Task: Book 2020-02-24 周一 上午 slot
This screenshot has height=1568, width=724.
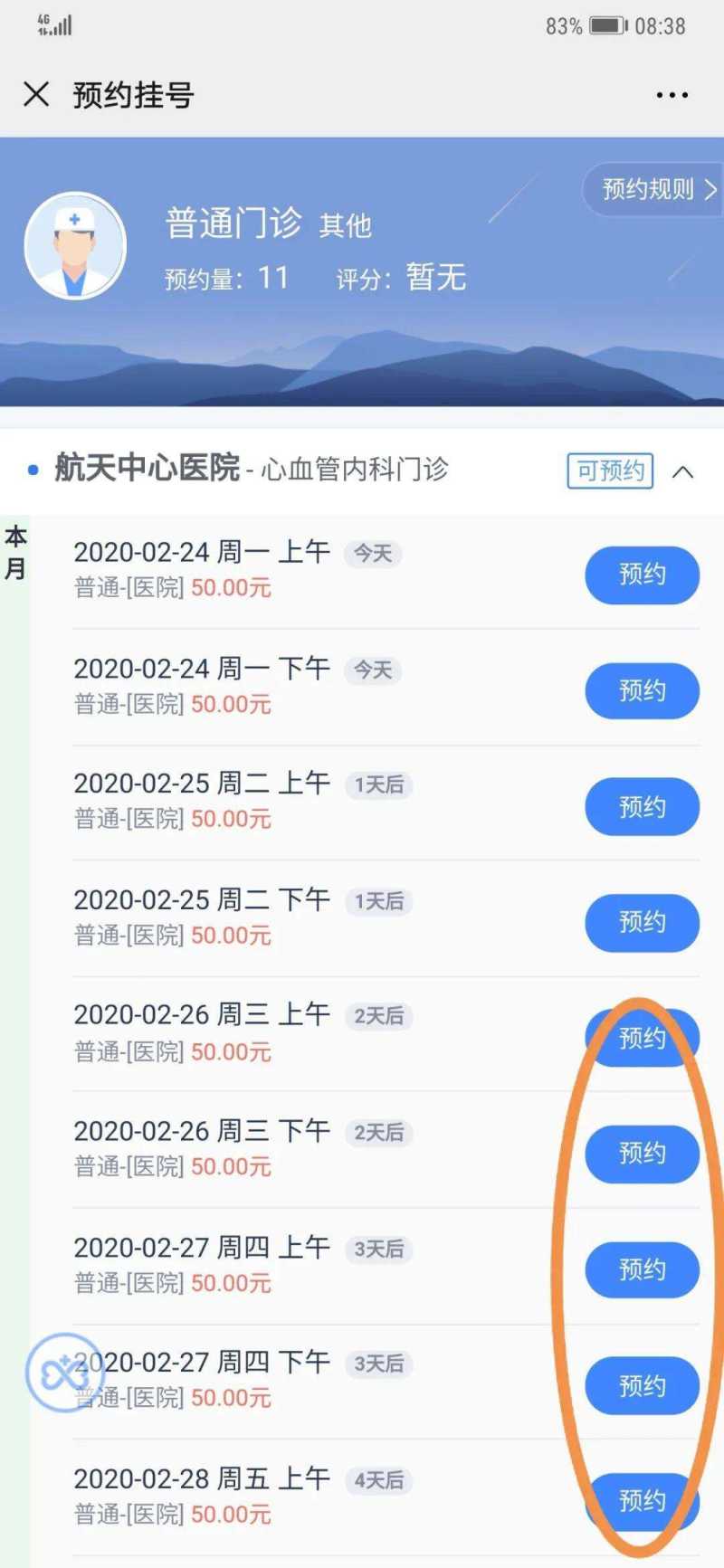Action: (x=642, y=575)
